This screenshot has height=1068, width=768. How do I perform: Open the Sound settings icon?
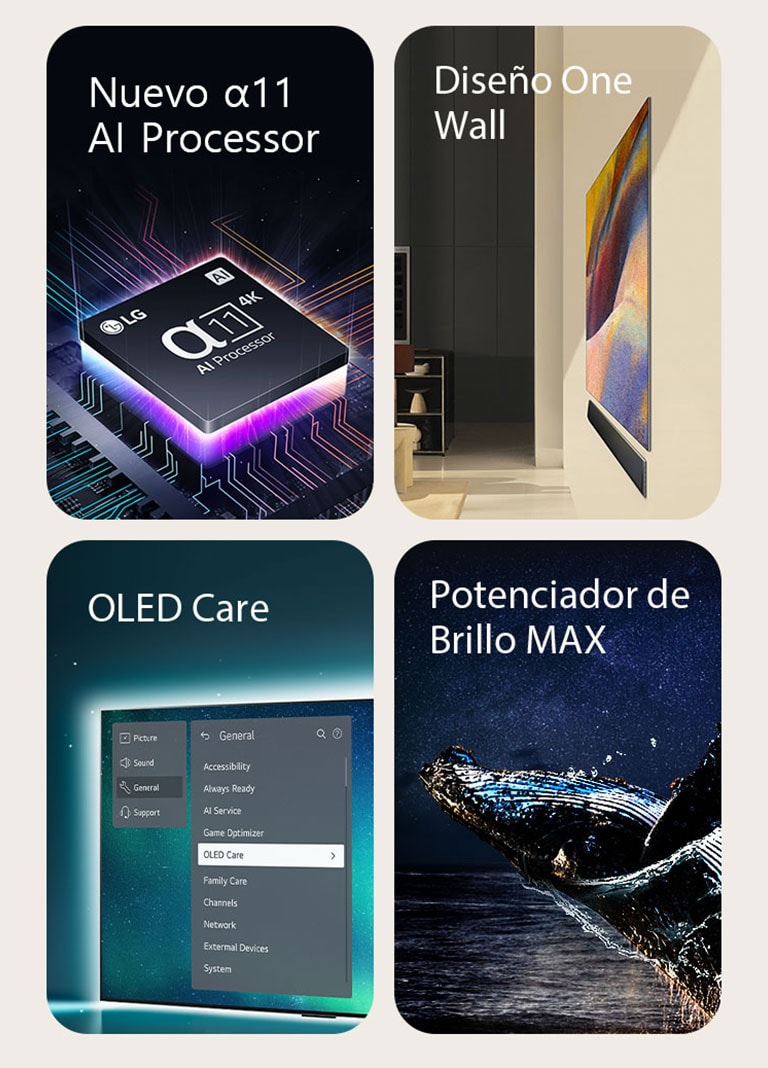click(x=124, y=763)
